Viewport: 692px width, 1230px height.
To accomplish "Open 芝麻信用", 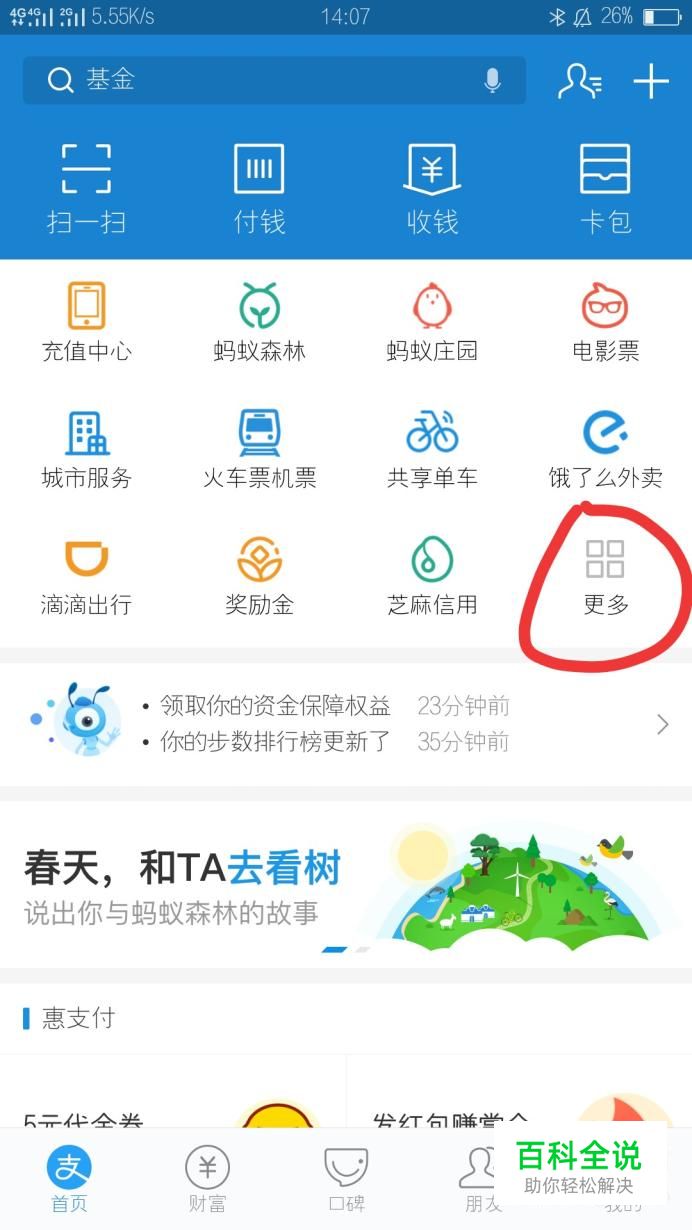I will pyautogui.click(x=432, y=575).
